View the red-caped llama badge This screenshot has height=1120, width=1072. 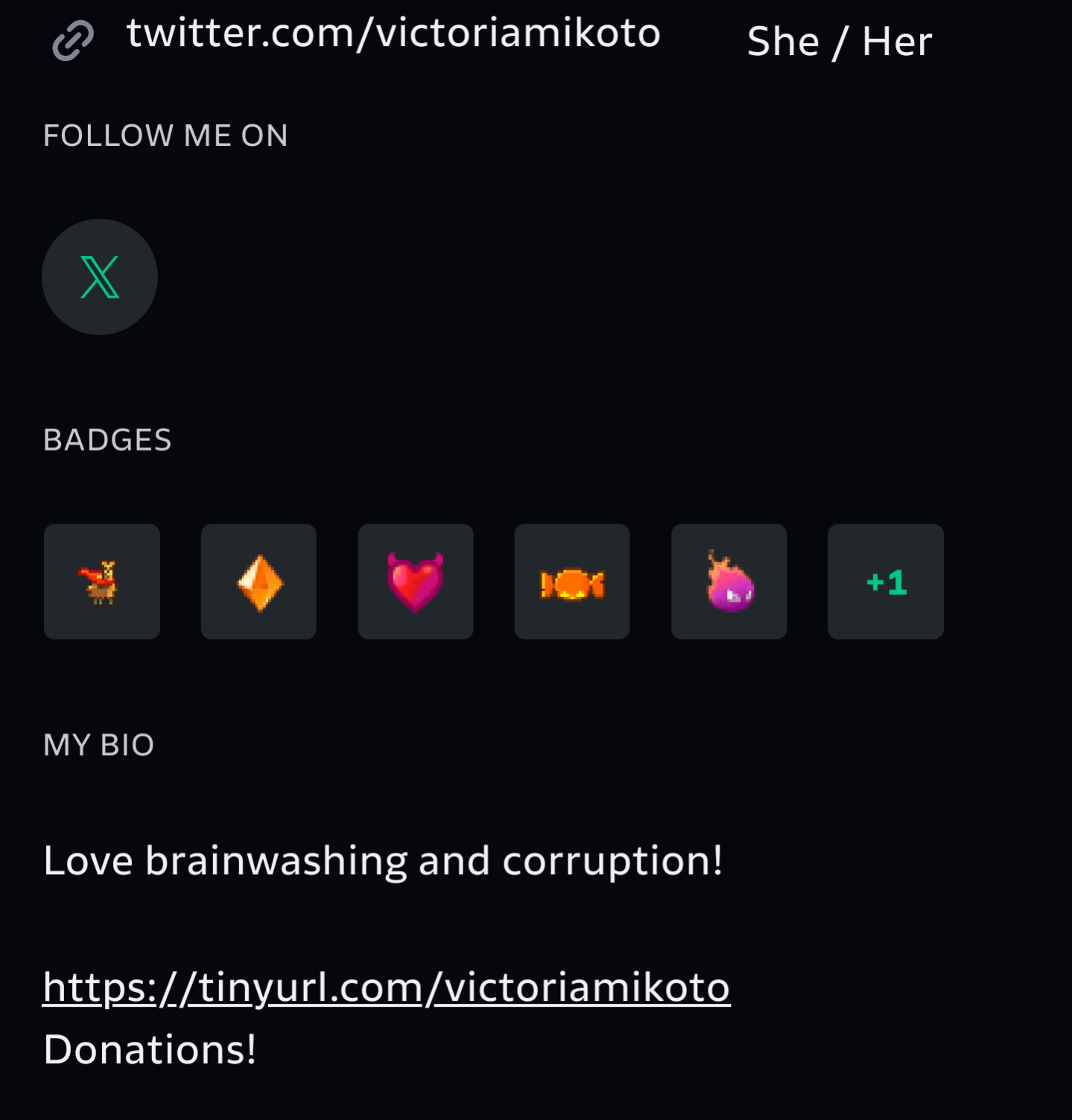102,582
